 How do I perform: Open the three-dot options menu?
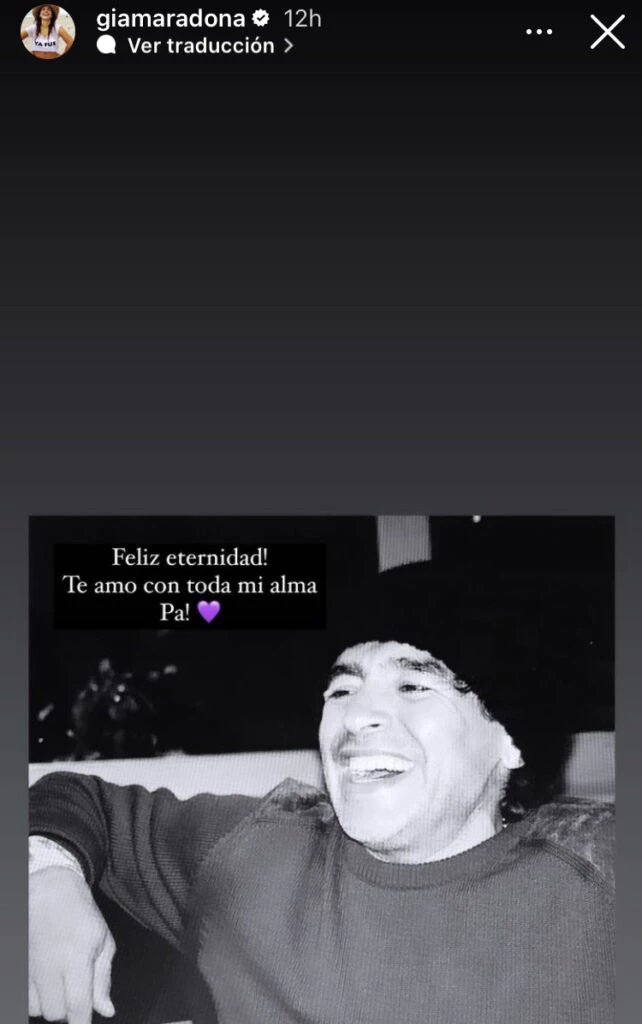coord(539,32)
